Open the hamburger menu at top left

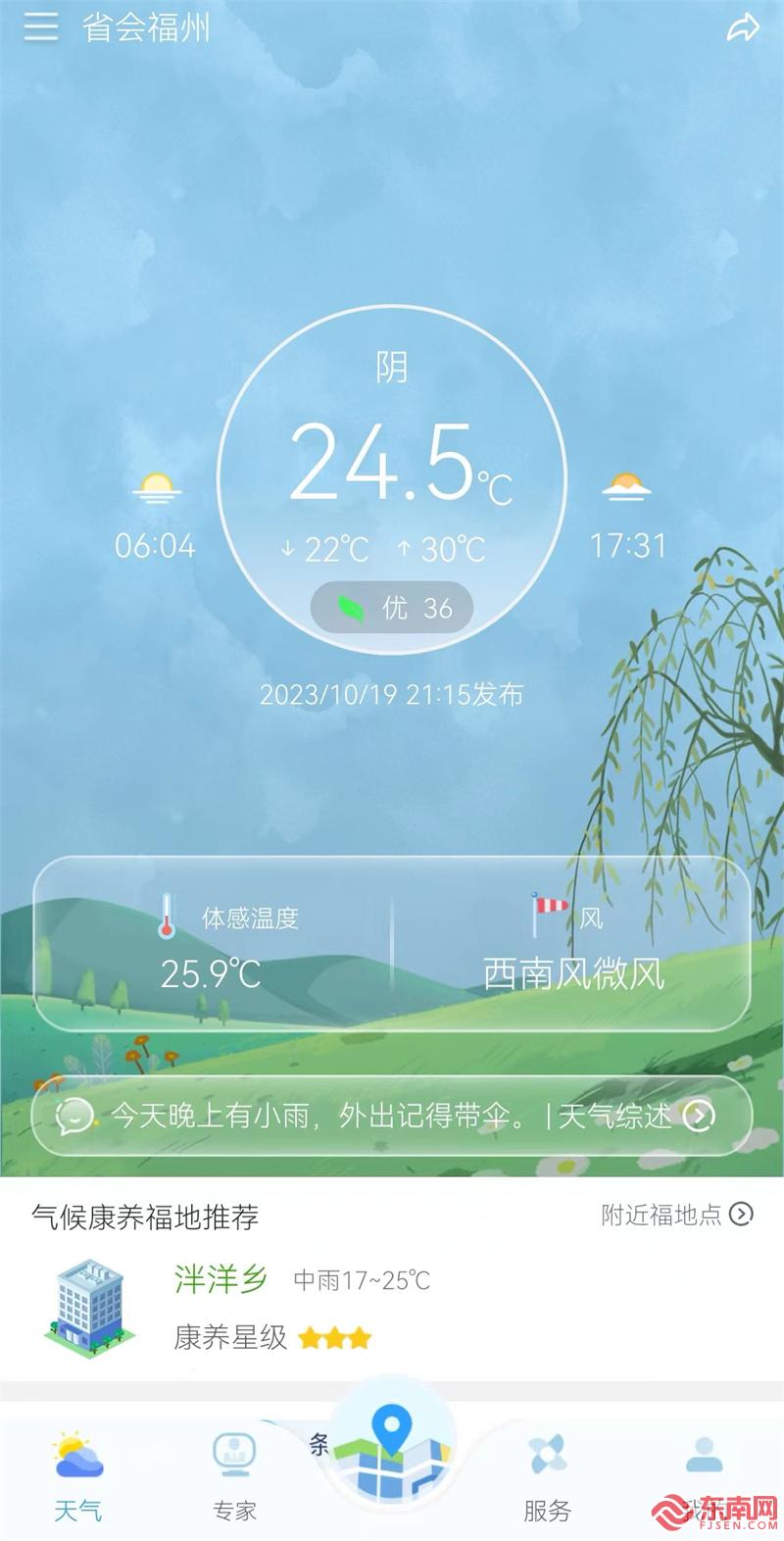[x=39, y=26]
